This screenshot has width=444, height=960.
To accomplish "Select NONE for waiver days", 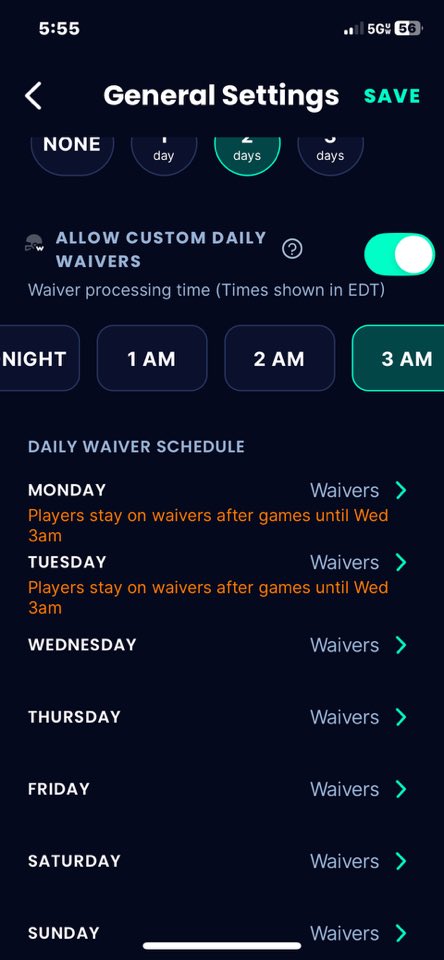I will [x=72, y=151].
